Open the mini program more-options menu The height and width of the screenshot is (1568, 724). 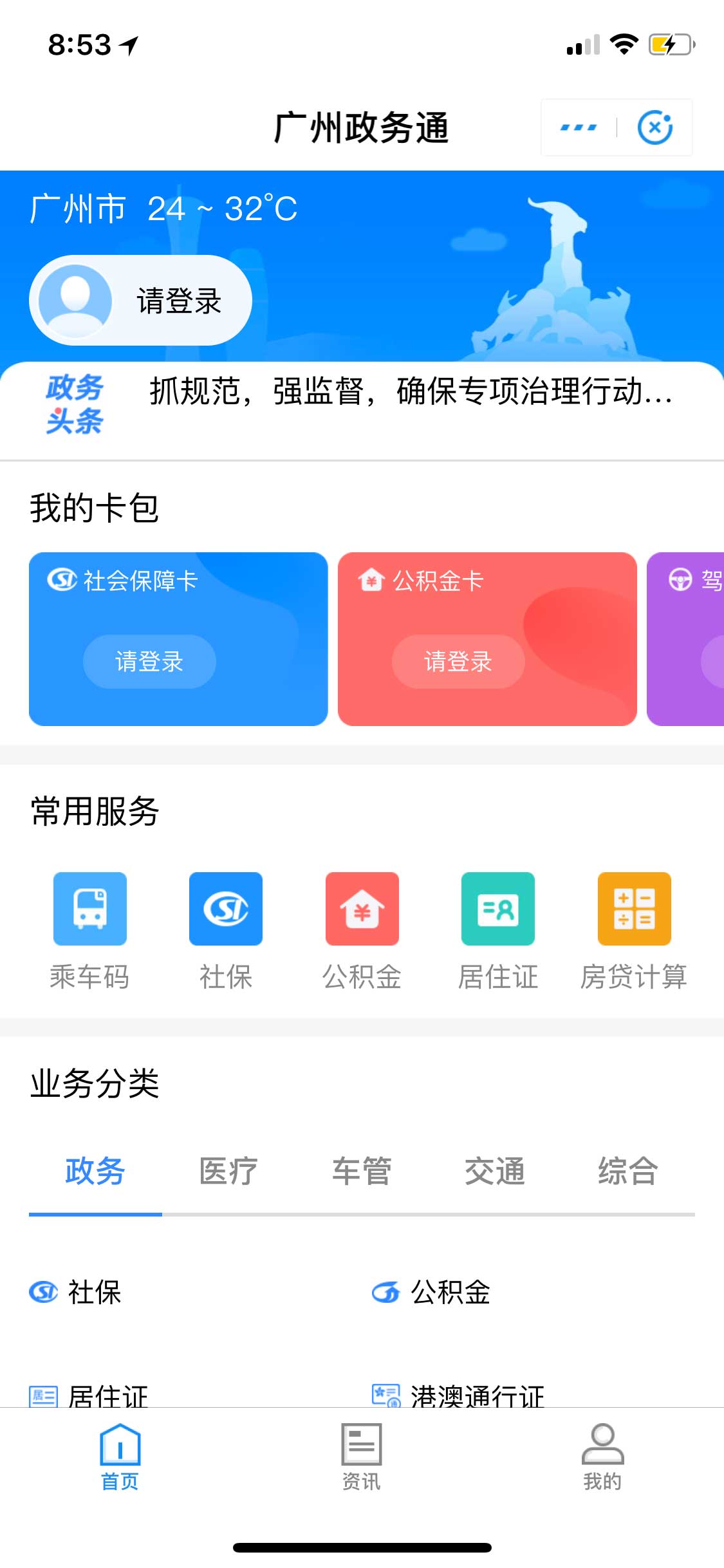click(x=578, y=127)
